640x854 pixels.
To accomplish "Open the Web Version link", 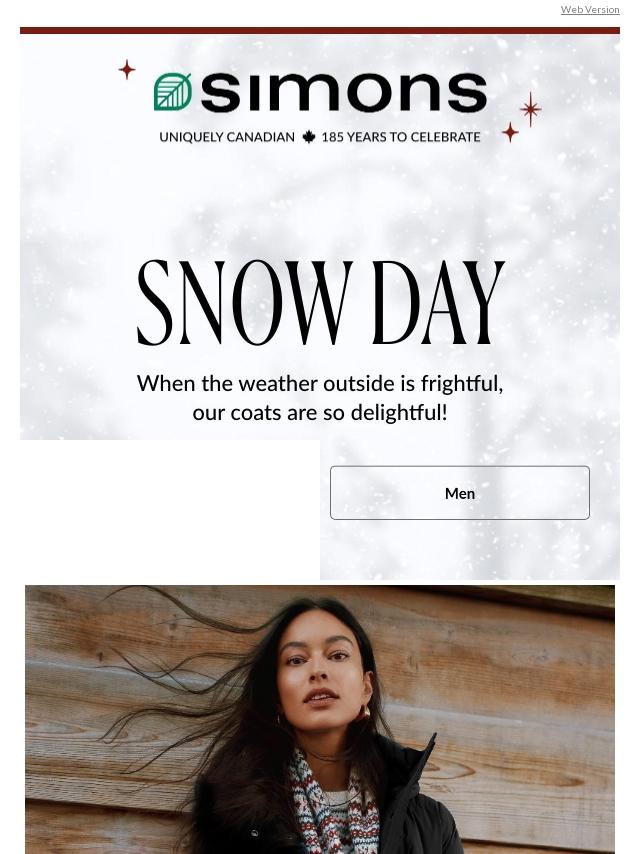I will pyautogui.click(x=590, y=10).
